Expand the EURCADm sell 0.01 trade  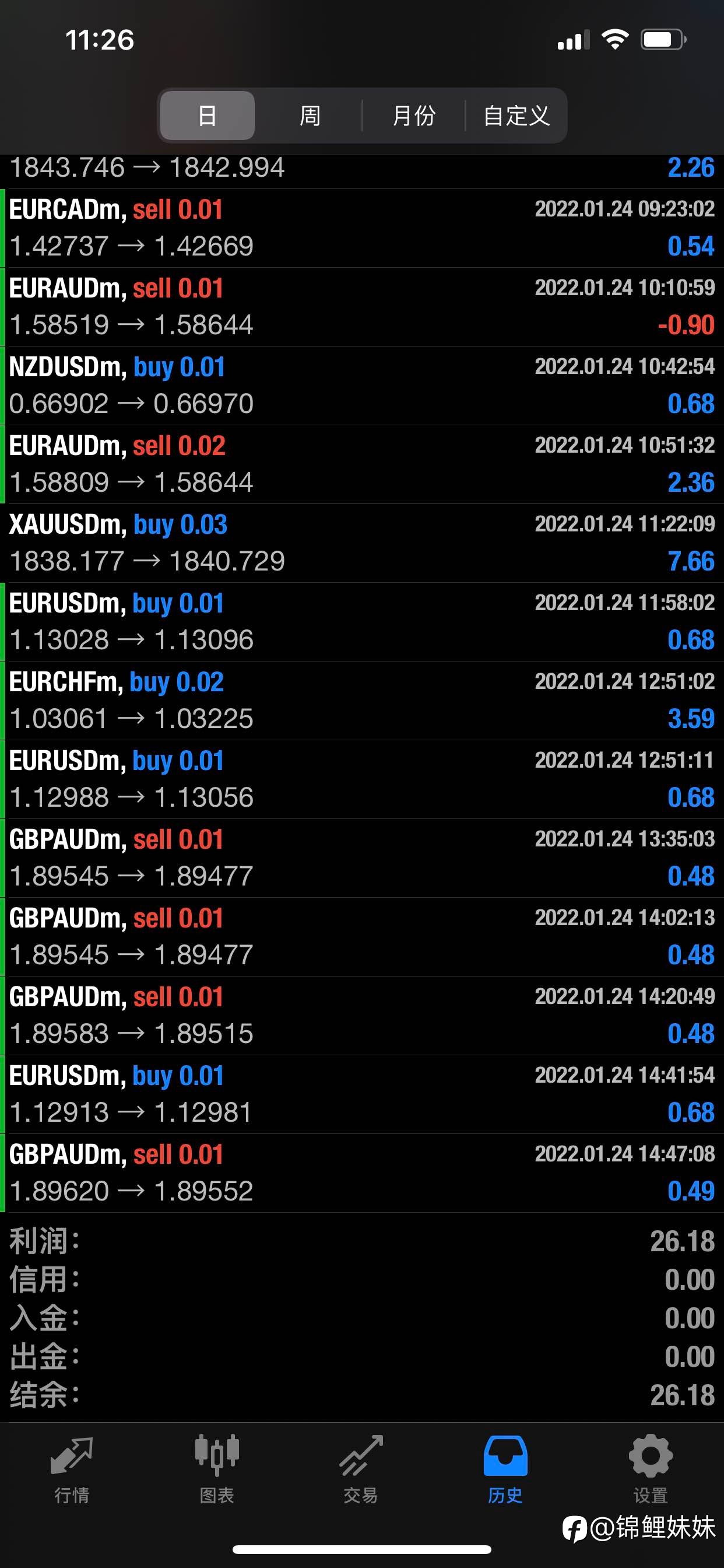coord(362,228)
